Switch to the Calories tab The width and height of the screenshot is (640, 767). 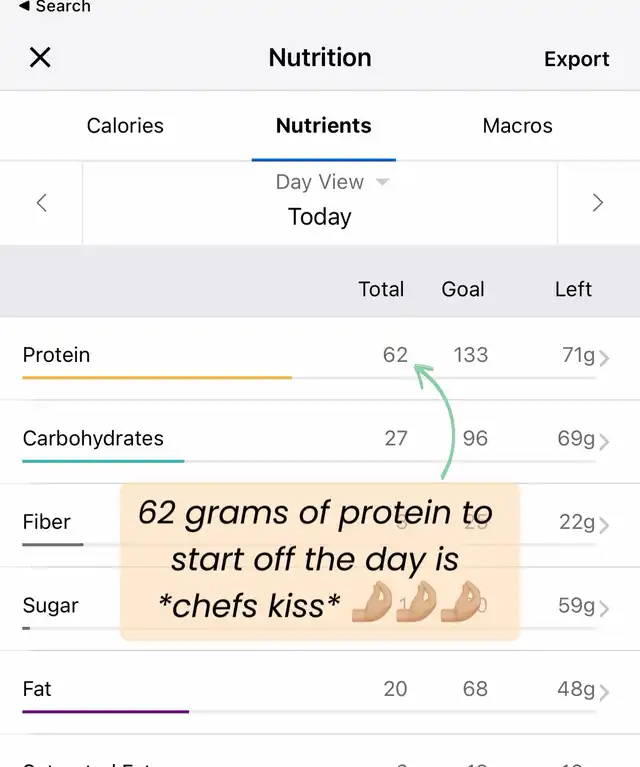pyautogui.click(x=125, y=126)
